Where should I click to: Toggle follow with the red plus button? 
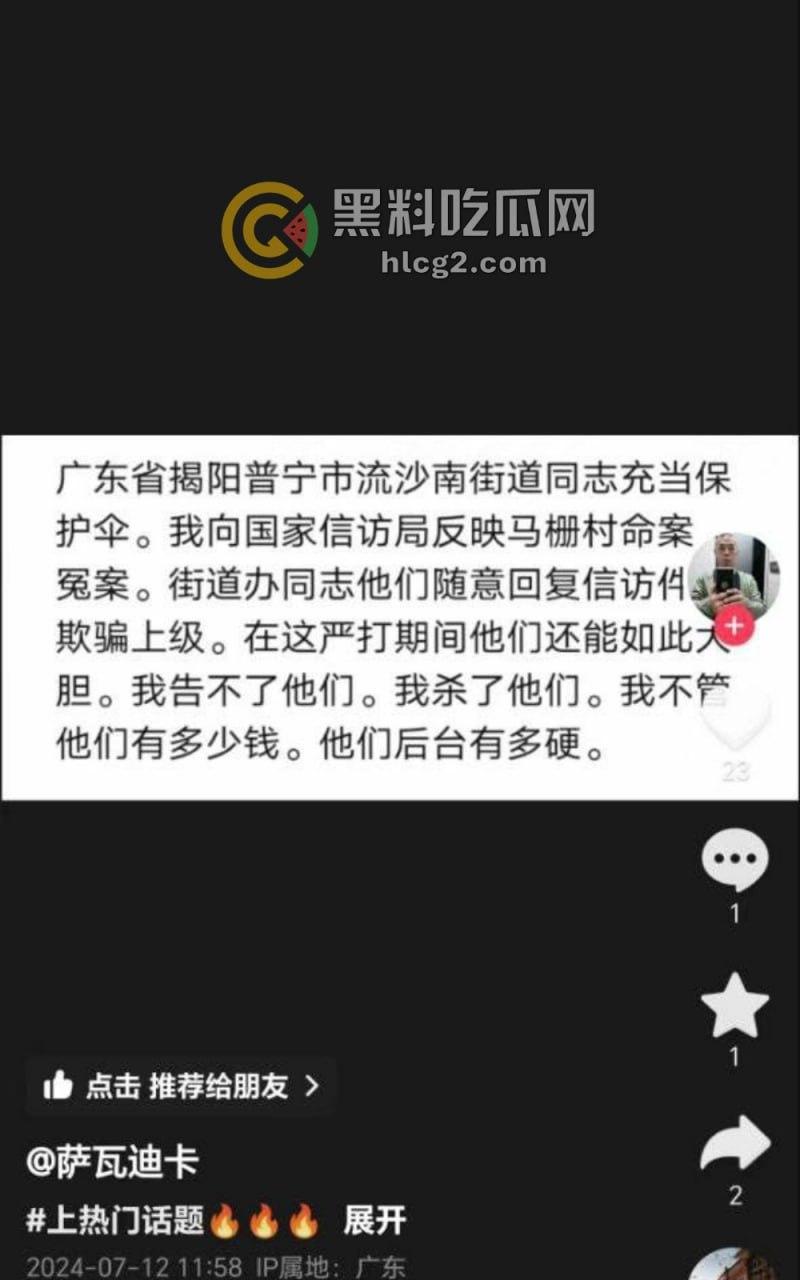(x=736, y=626)
